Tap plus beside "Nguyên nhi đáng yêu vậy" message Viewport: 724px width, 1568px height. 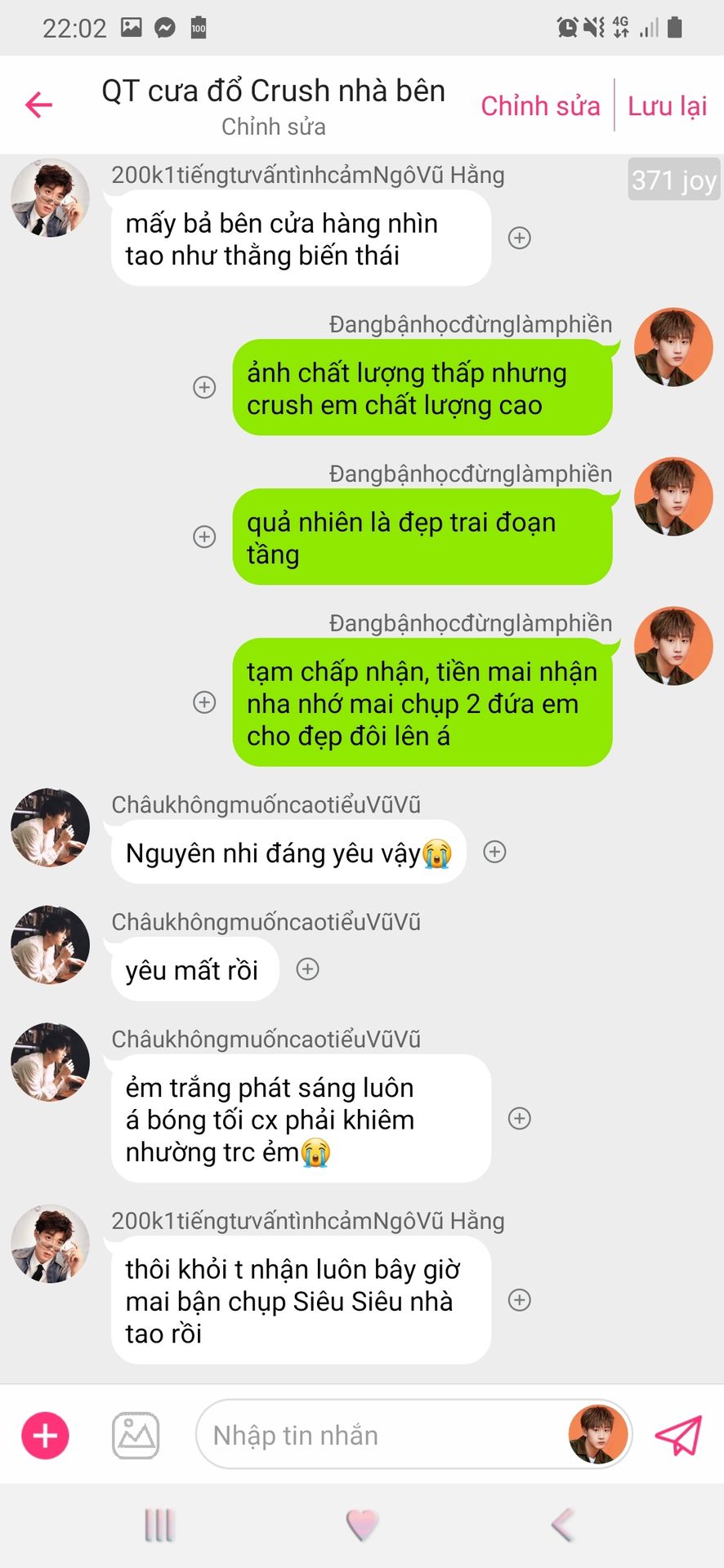pyautogui.click(x=494, y=852)
